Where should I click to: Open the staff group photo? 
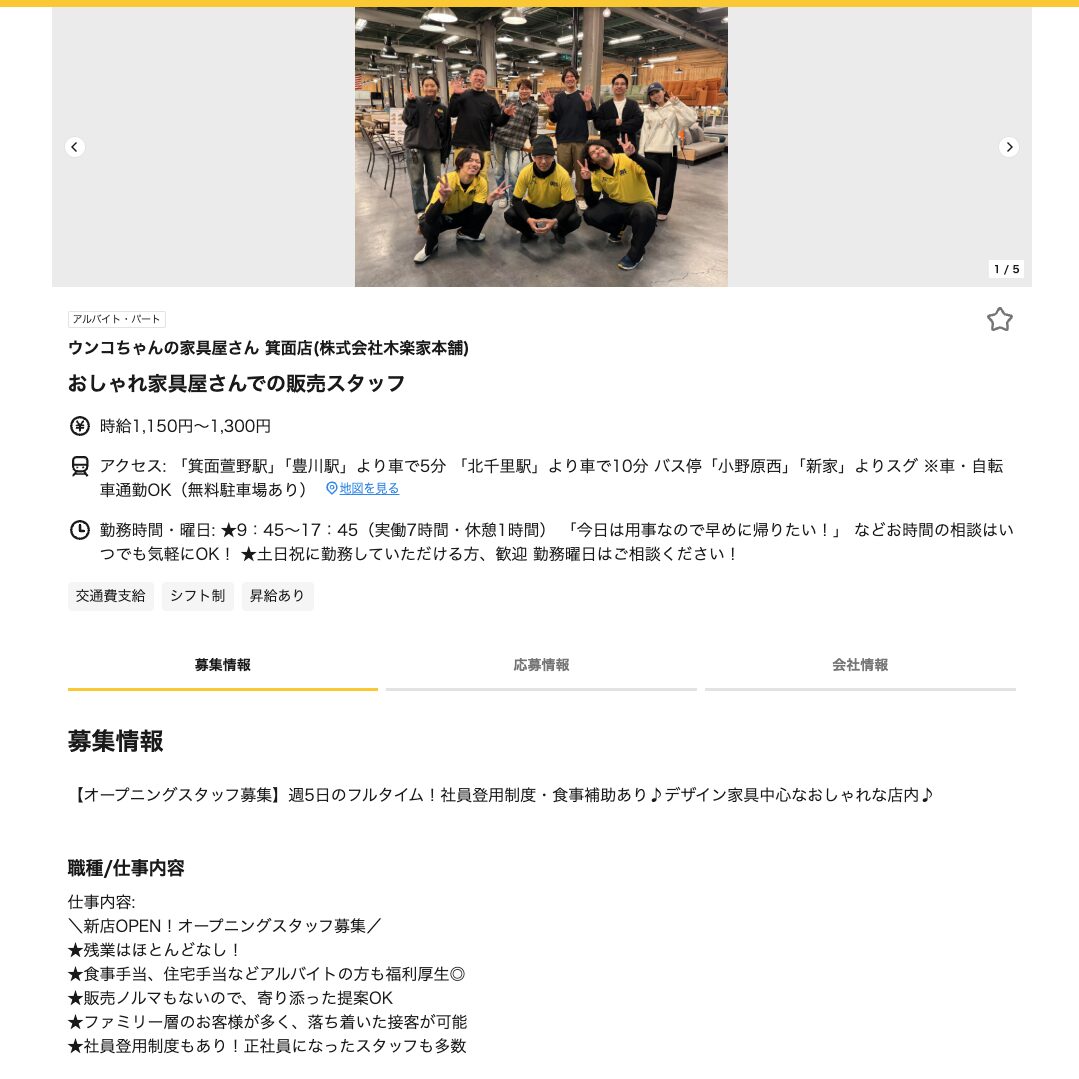point(541,147)
